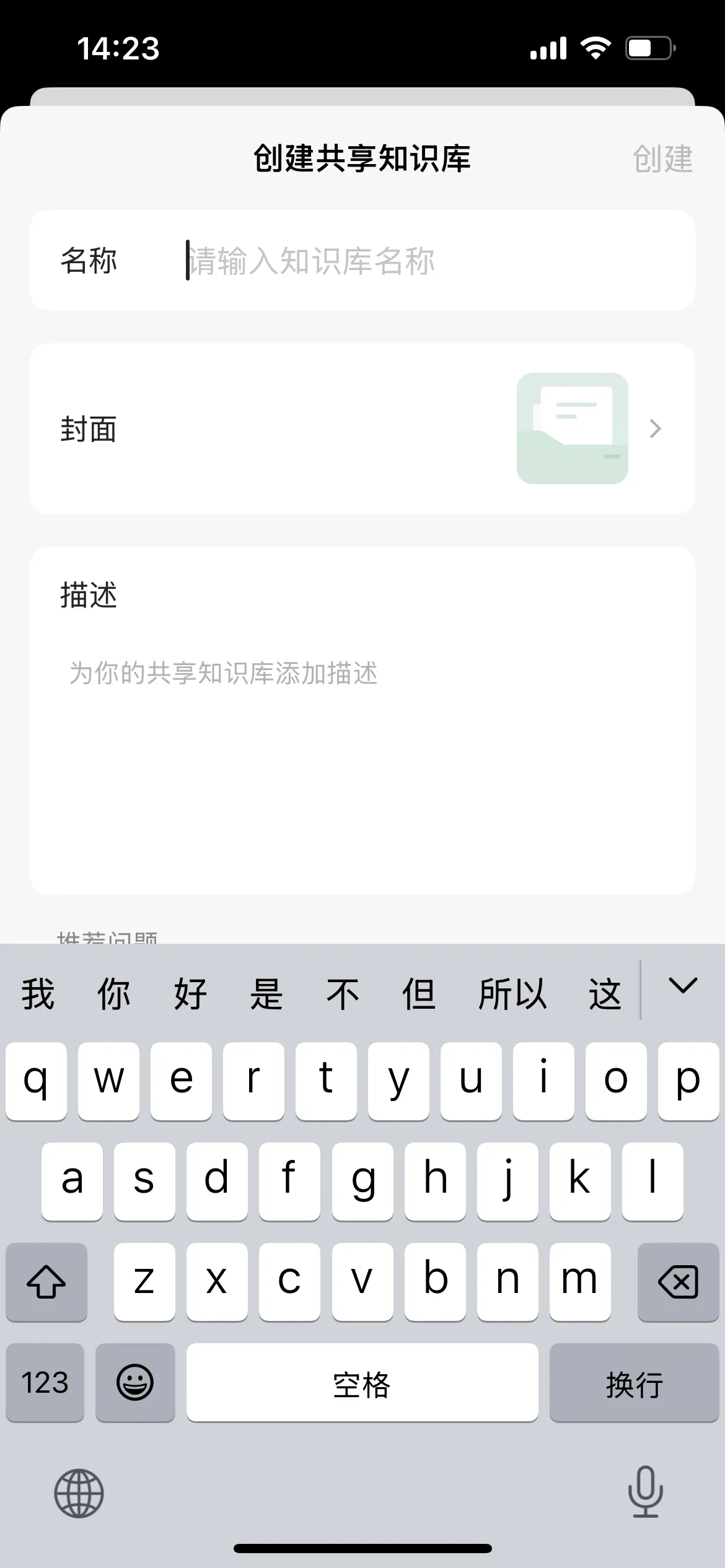This screenshot has height=1568, width=725.
Task: Open the emoji keyboard
Action: (x=135, y=1382)
